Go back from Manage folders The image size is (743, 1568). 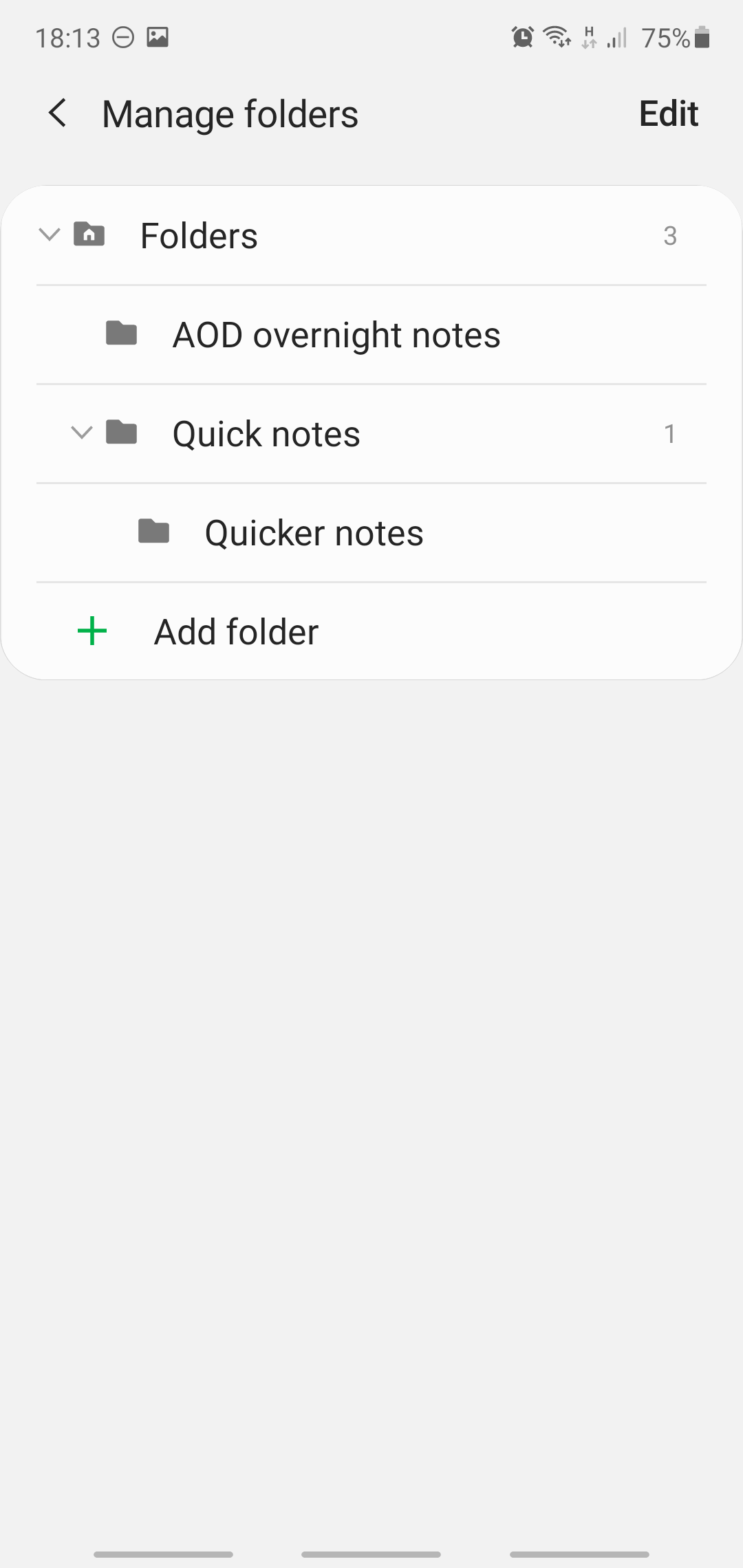coord(58,113)
